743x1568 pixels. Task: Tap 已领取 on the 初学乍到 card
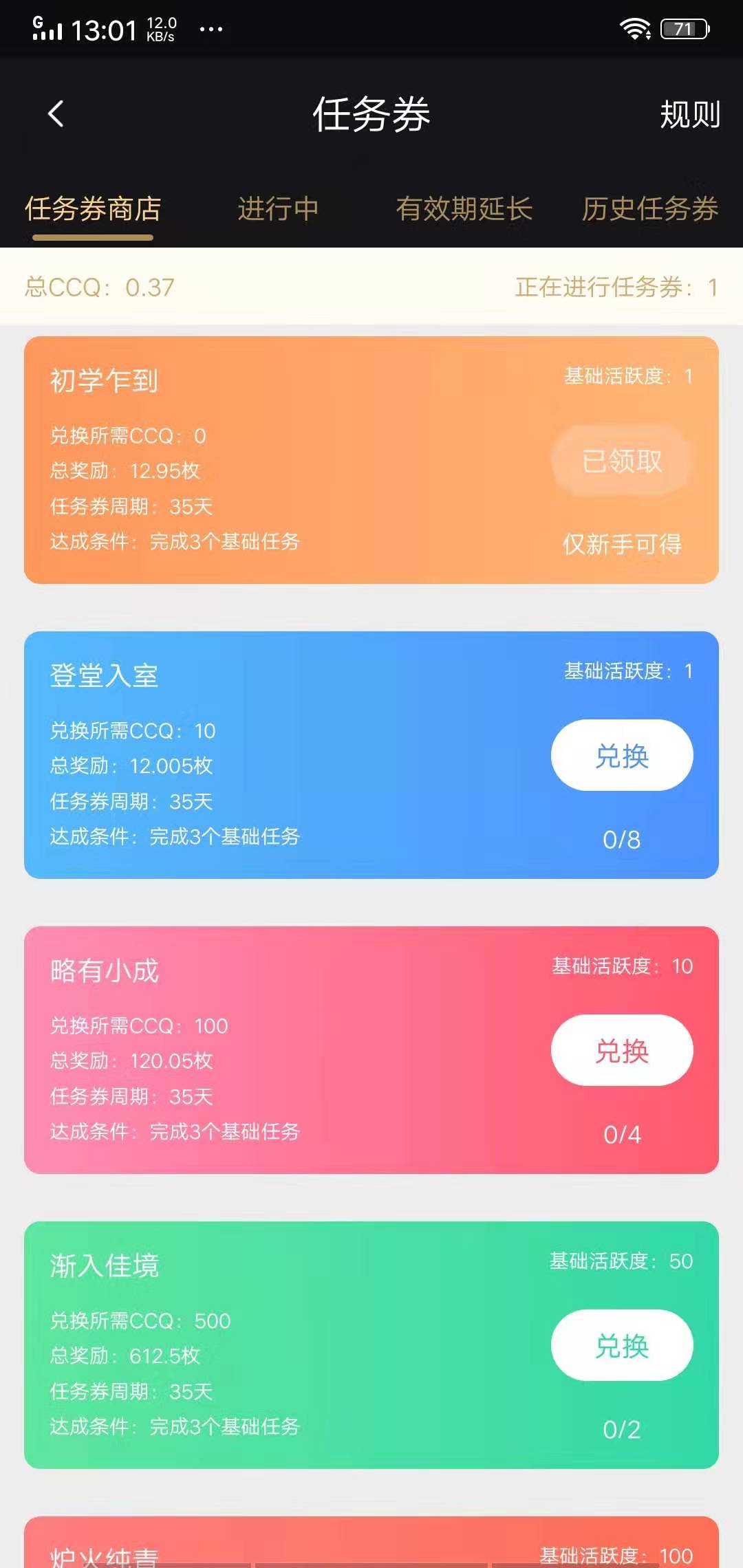tap(621, 462)
